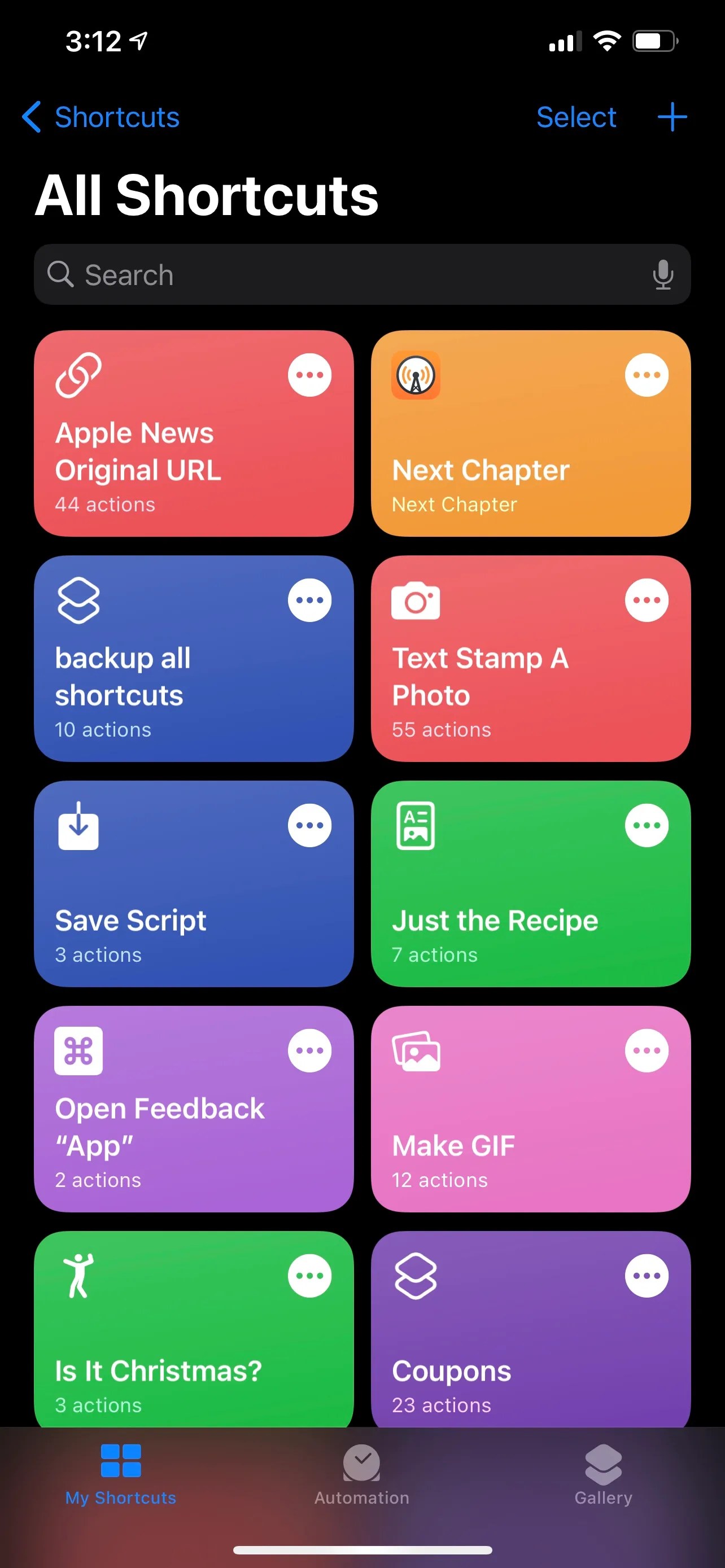Tap the command symbol on Open Feedback App

(77, 1049)
